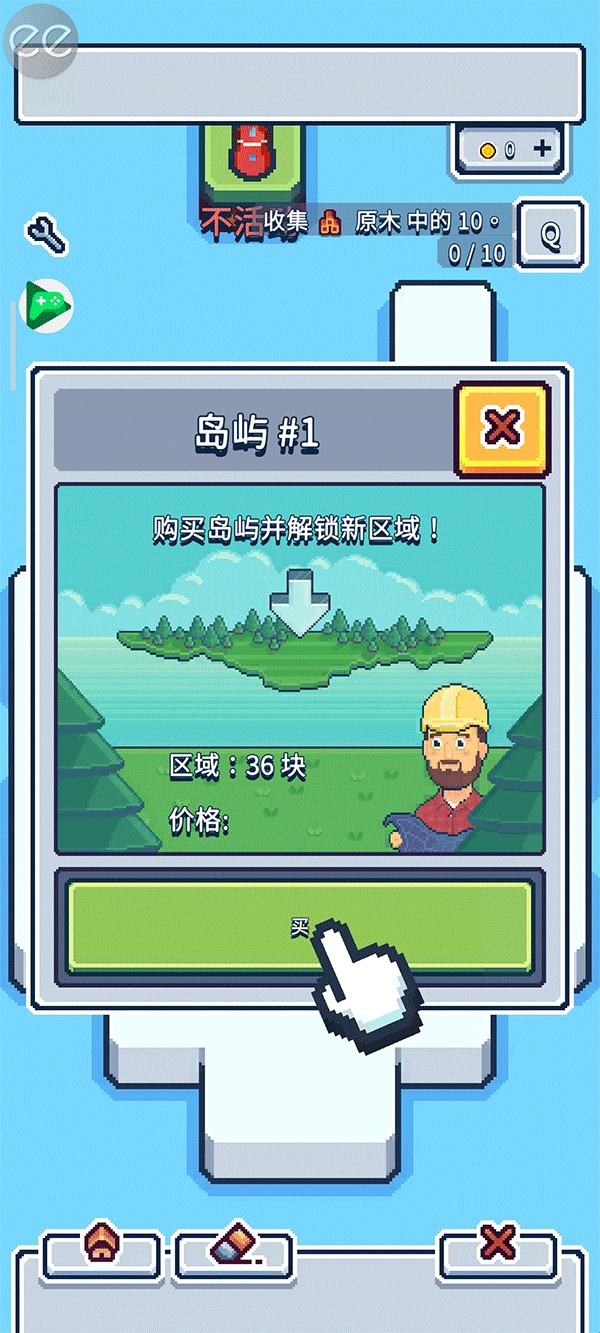
Task: Open the wrench settings icon
Action: point(46,235)
